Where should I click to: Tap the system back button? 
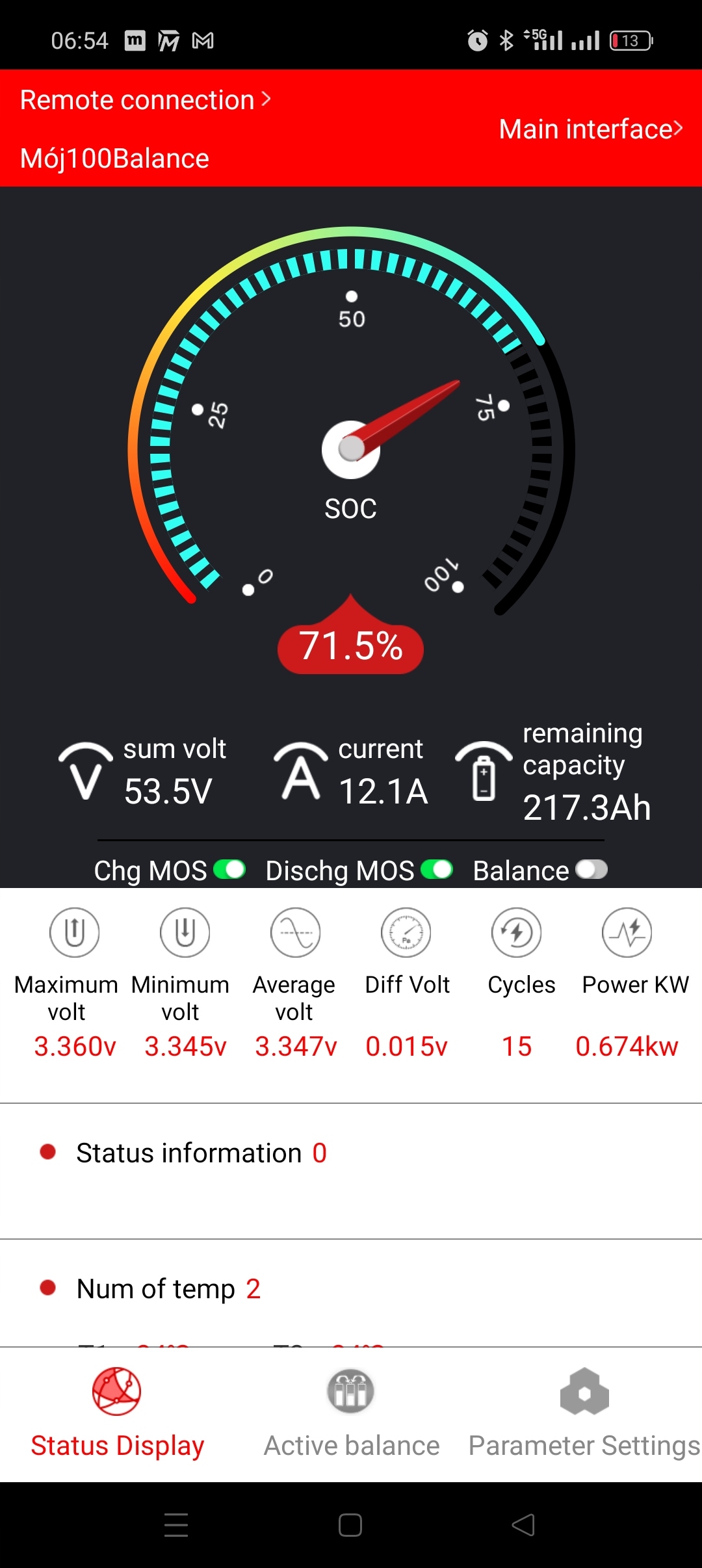pos(523,1525)
